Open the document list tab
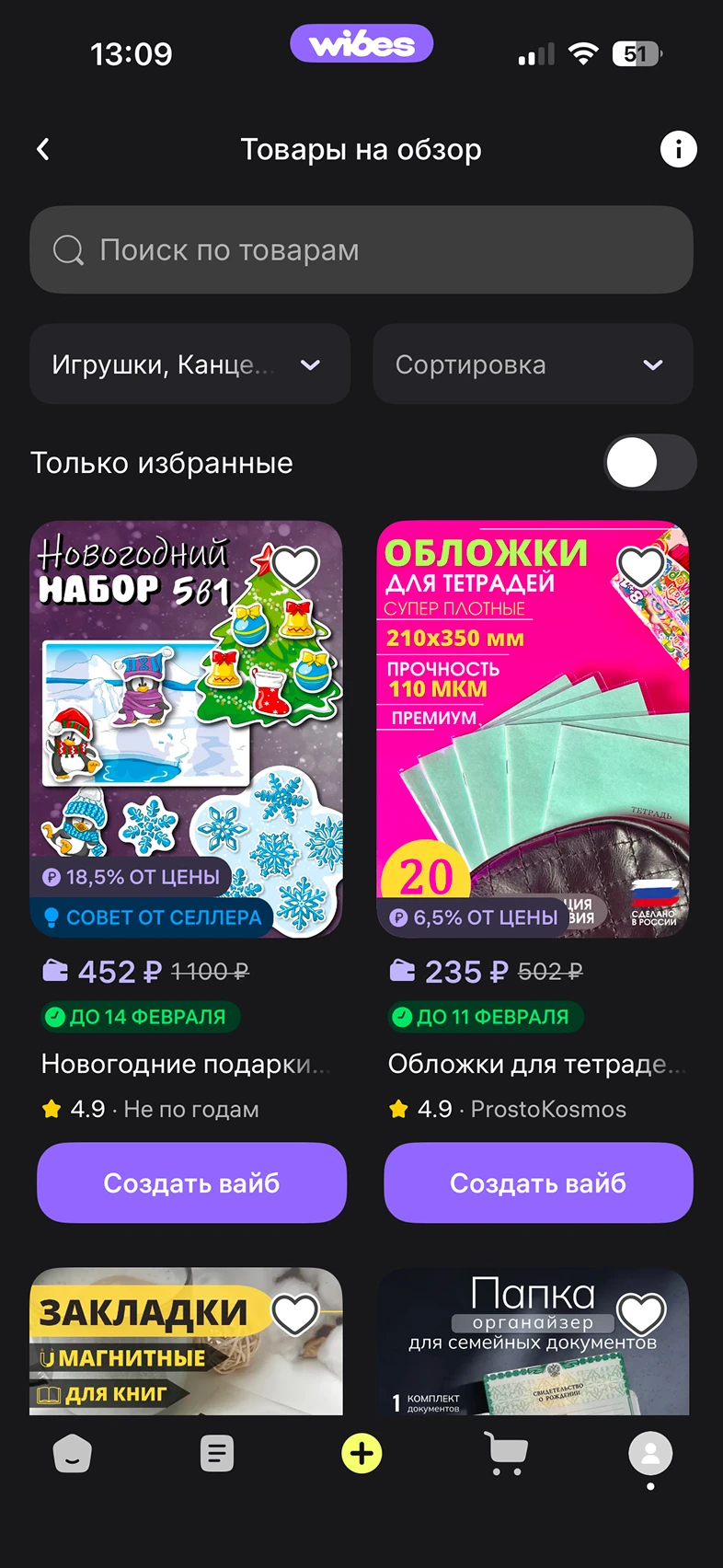723x1568 pixels. pyautogui.click(x=217, y=1454)
